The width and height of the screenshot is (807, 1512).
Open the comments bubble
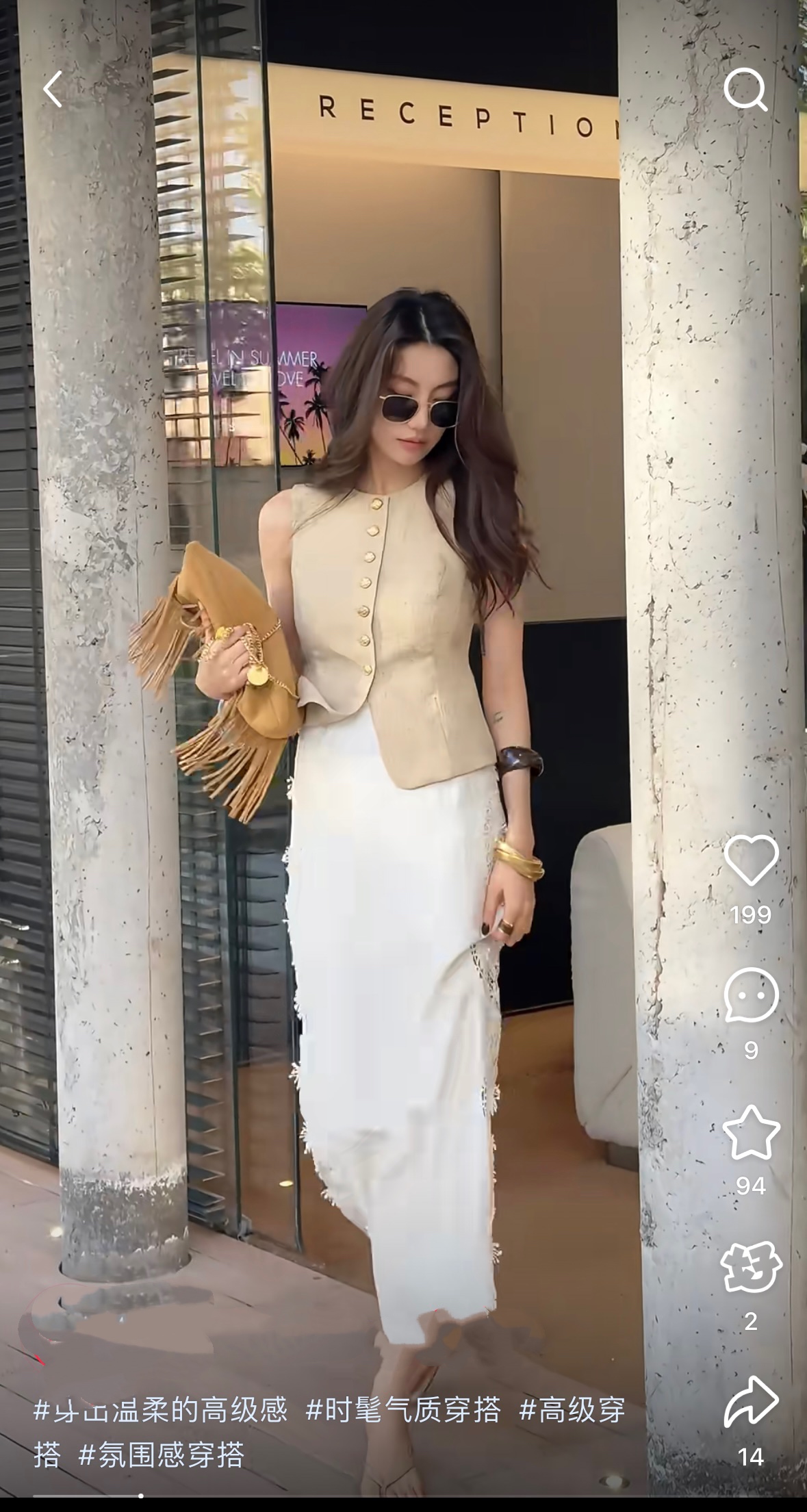(x=751, y=995)
